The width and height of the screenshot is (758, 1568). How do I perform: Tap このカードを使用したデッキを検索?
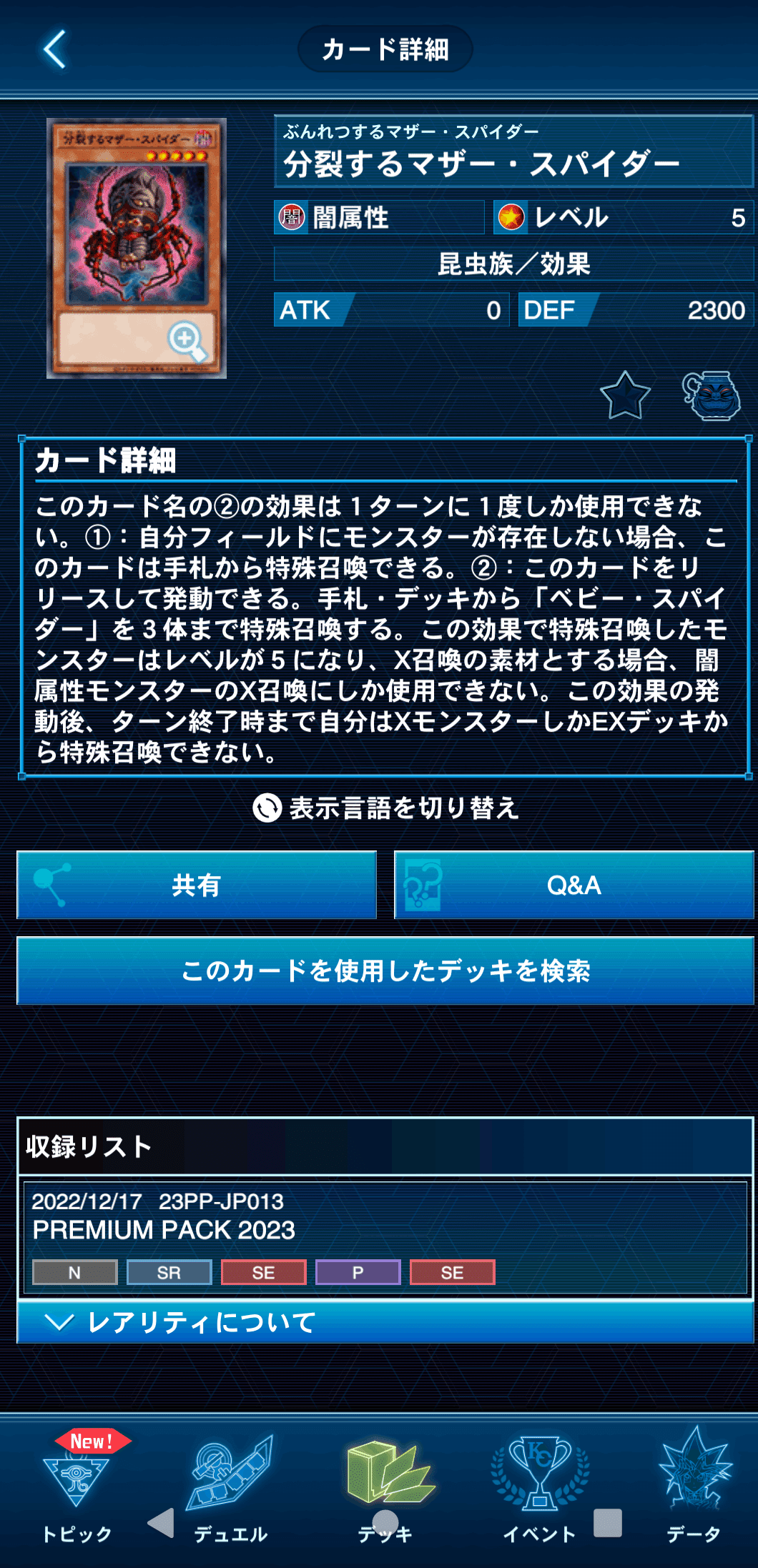pyautogui.click(x=386, y=971)
